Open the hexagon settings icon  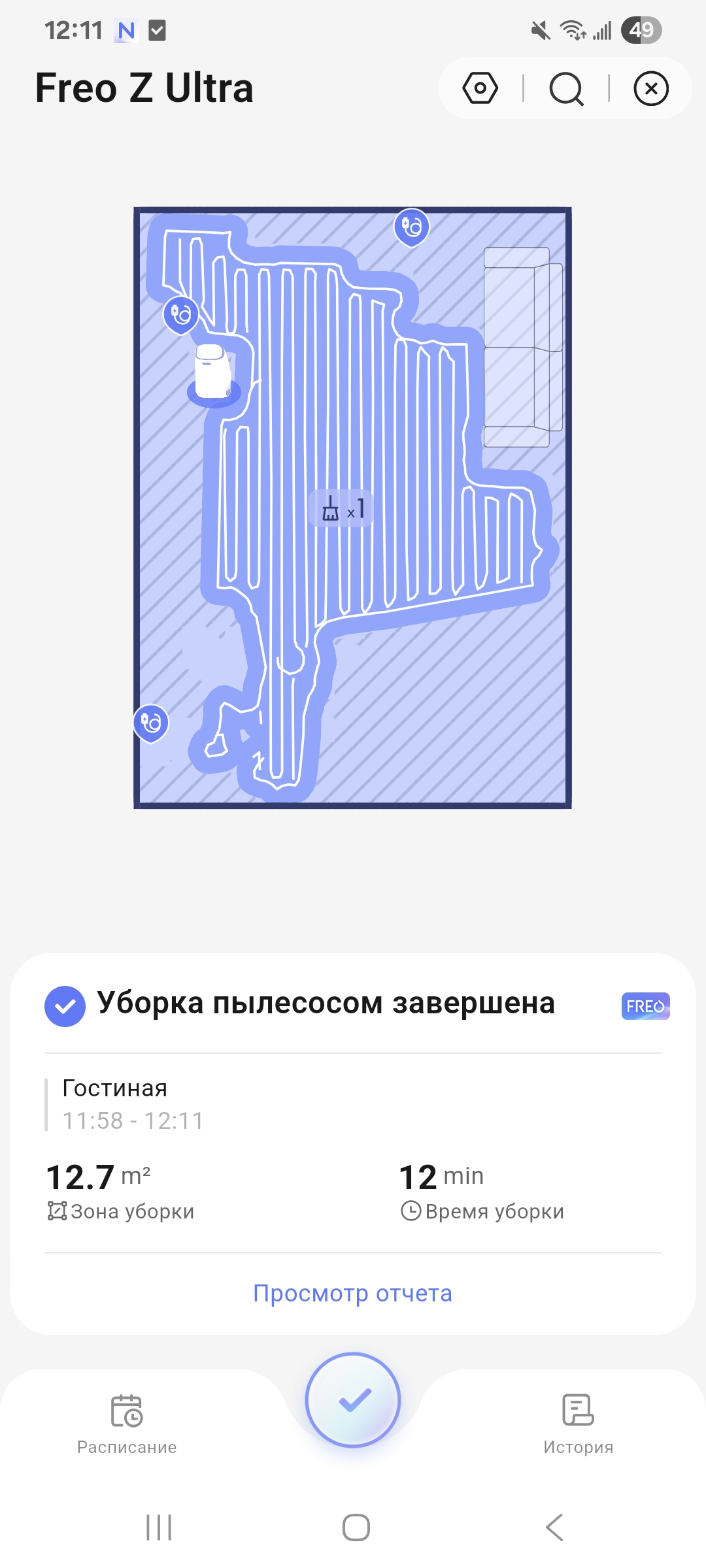480,88
